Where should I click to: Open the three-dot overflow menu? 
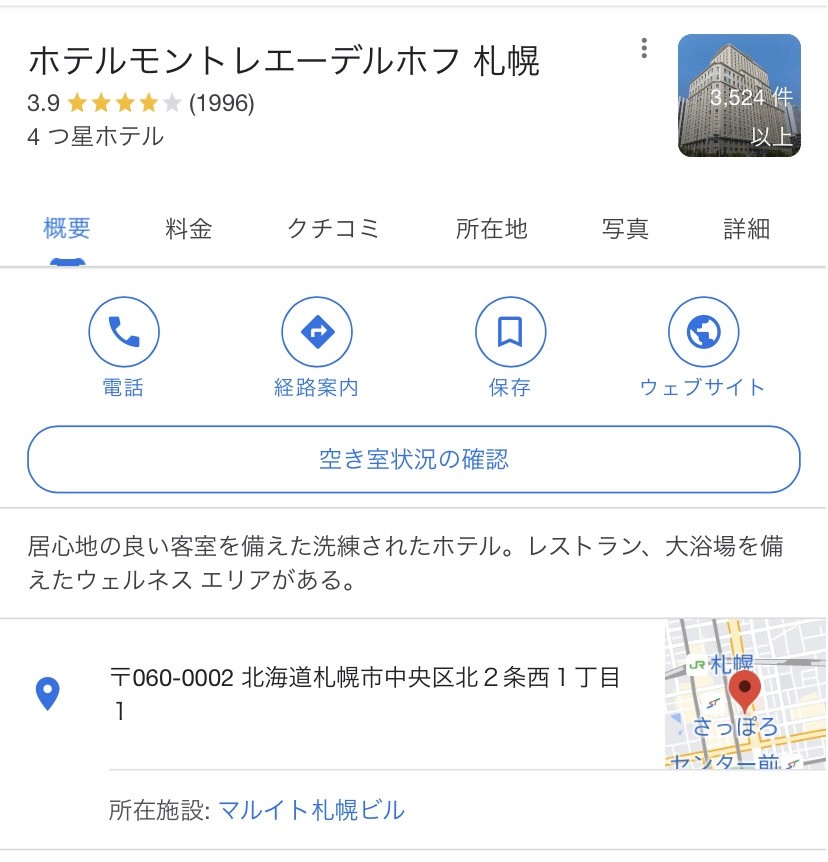pyautogui.click(x=645, y=48)
